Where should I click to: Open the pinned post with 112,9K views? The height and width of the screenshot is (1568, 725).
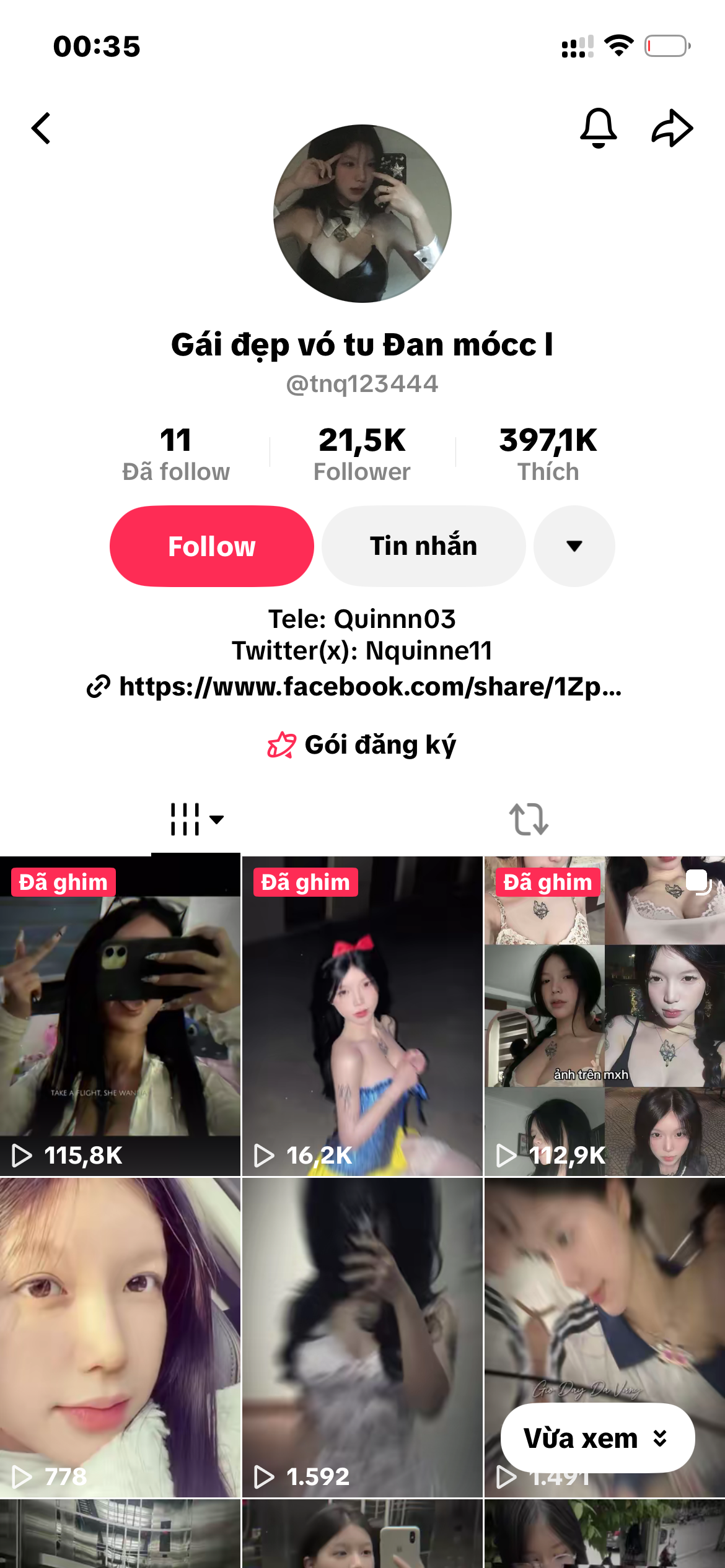pos(604,1016)
